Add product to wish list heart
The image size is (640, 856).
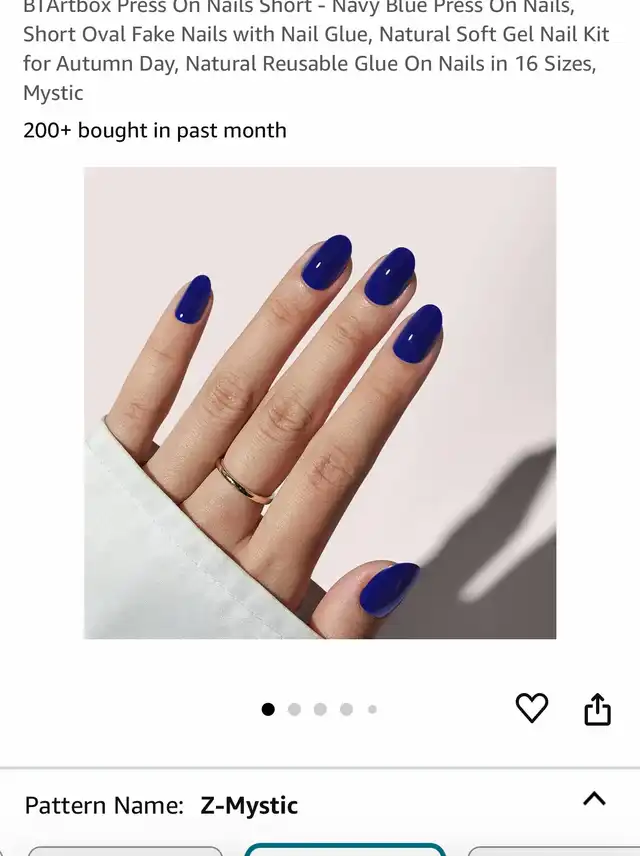531,708
